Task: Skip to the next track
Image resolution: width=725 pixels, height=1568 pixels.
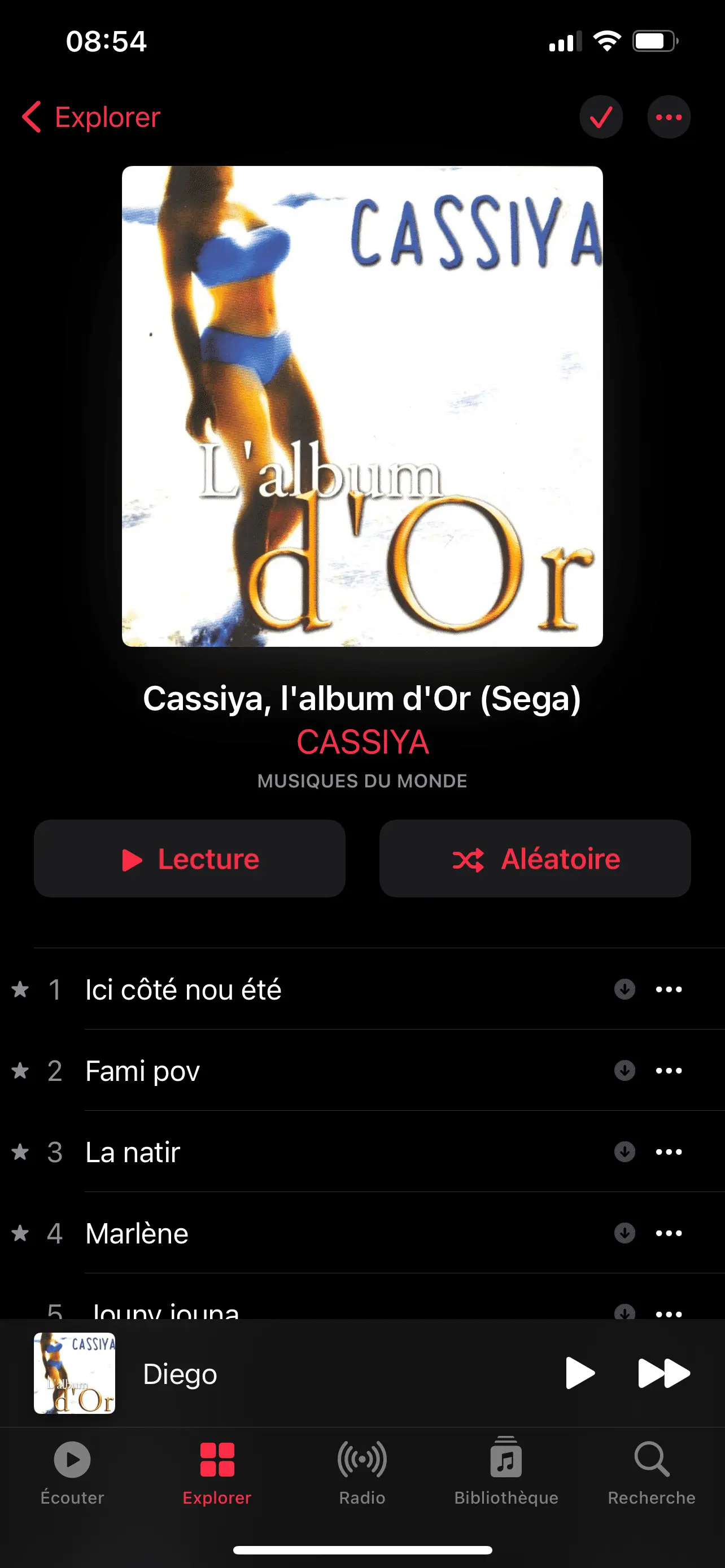Action: (x=663, y=1373)
